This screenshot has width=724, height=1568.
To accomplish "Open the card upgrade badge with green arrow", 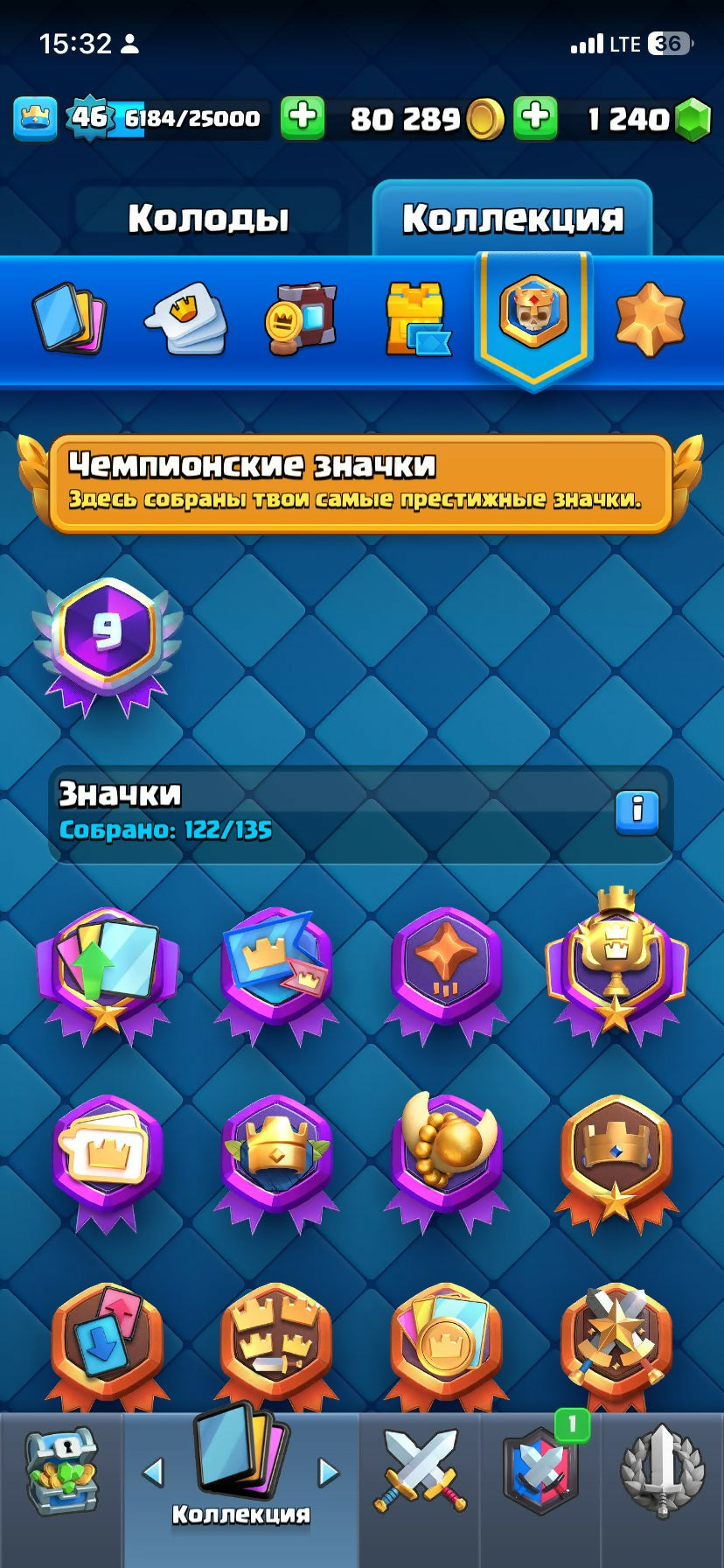I will point(107,969).
